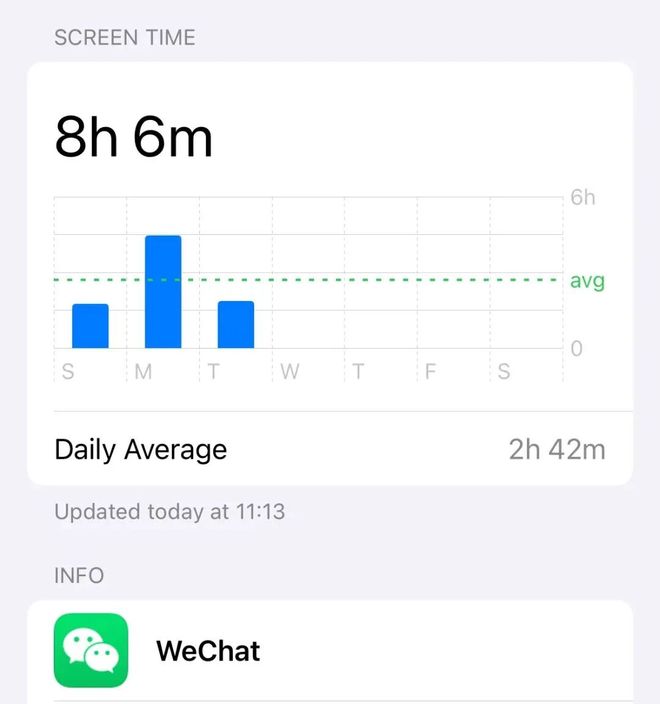Select Monday's usage bar in the chart
Viewport: 660px width, 704px height.
coord(163,292)
